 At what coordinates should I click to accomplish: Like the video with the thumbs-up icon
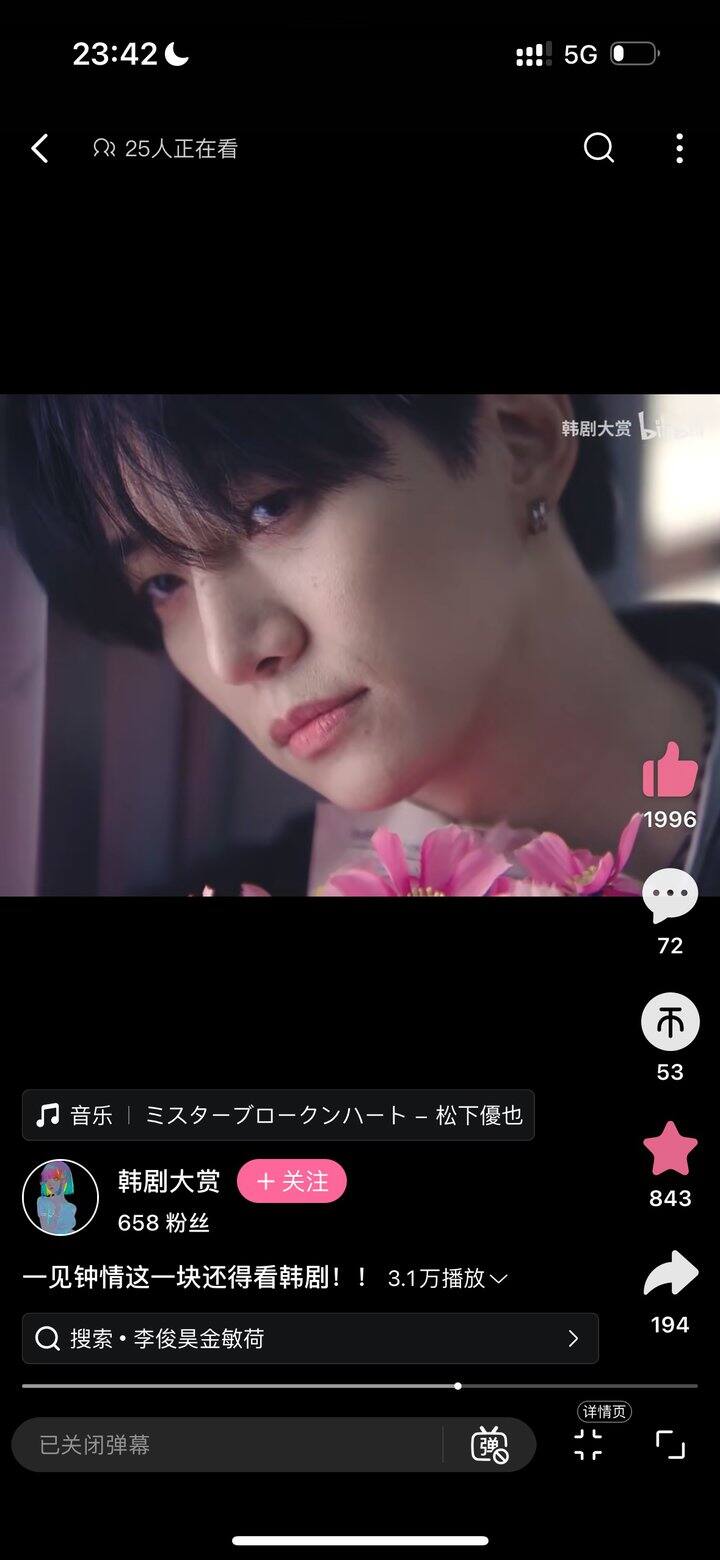[669, 770]
